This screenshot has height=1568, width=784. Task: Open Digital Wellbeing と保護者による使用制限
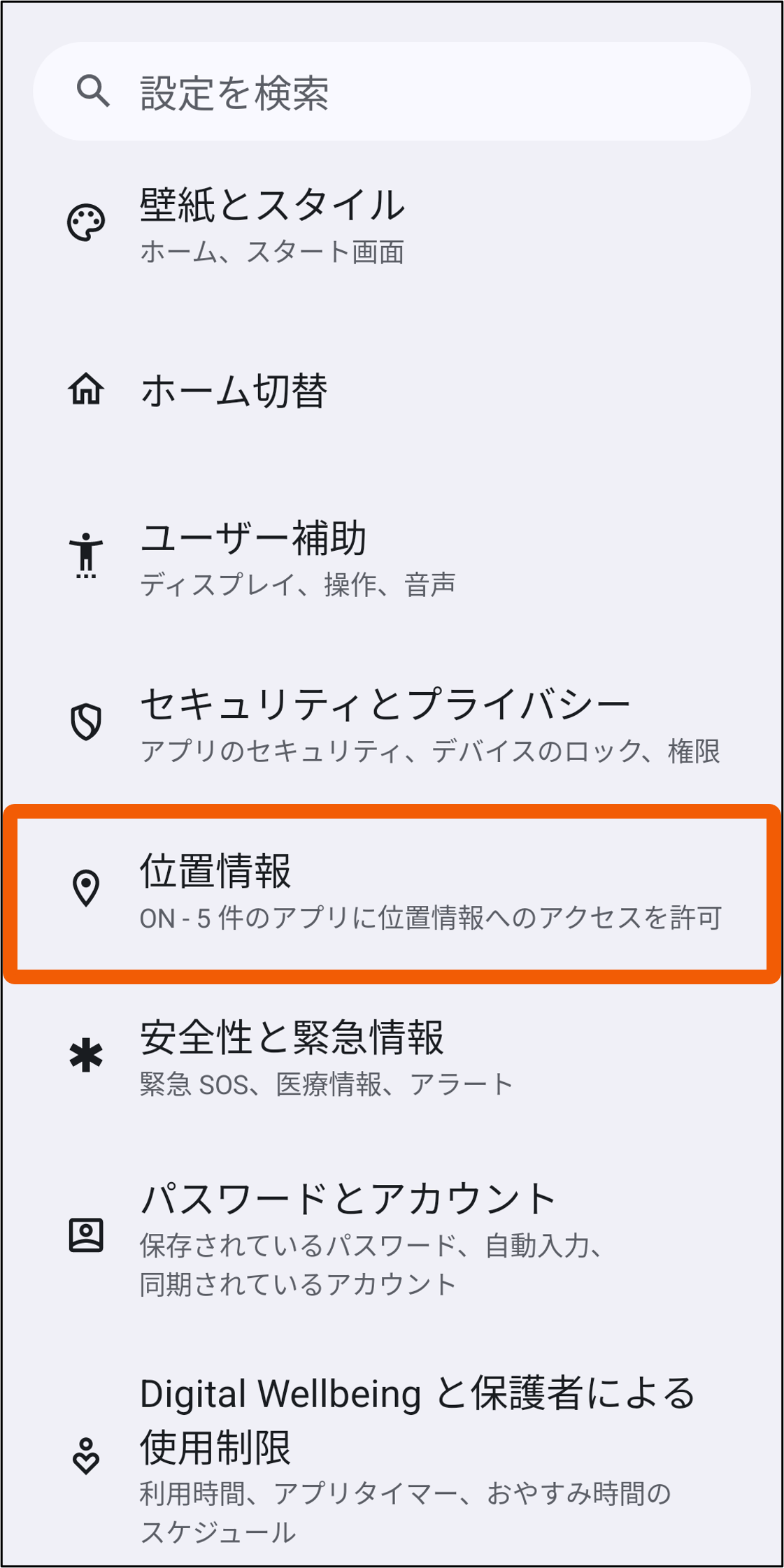(392, 1458)
